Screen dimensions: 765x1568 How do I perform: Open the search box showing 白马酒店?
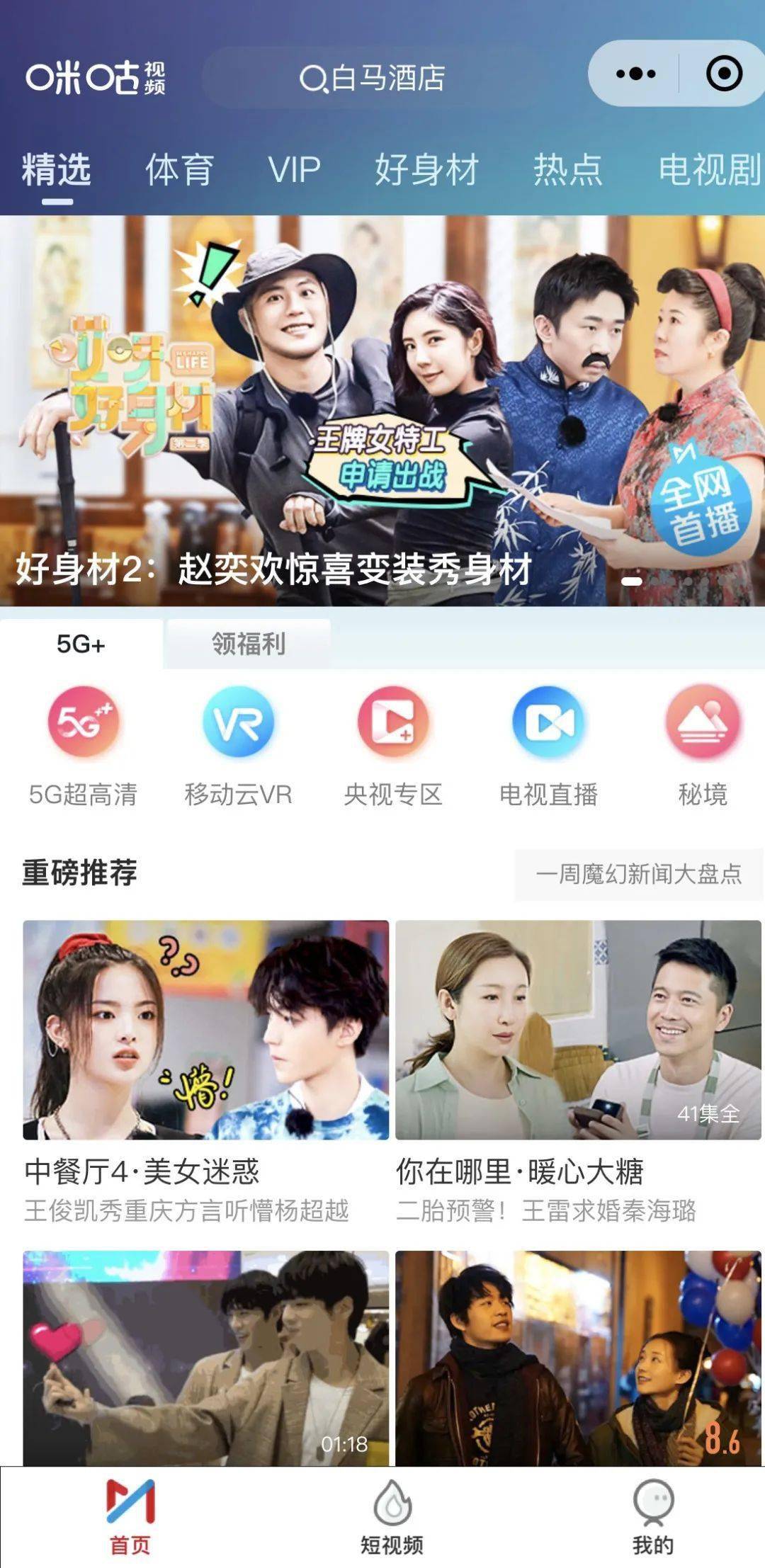pyautogui.click(x=372, y=78)
